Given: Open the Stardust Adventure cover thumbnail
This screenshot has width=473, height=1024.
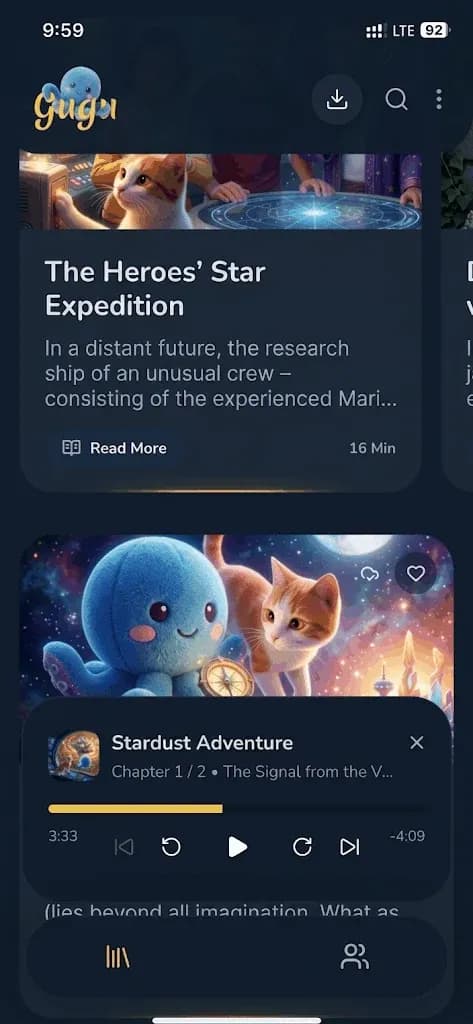Looking at the screenshot, I should tap(74, 756).
